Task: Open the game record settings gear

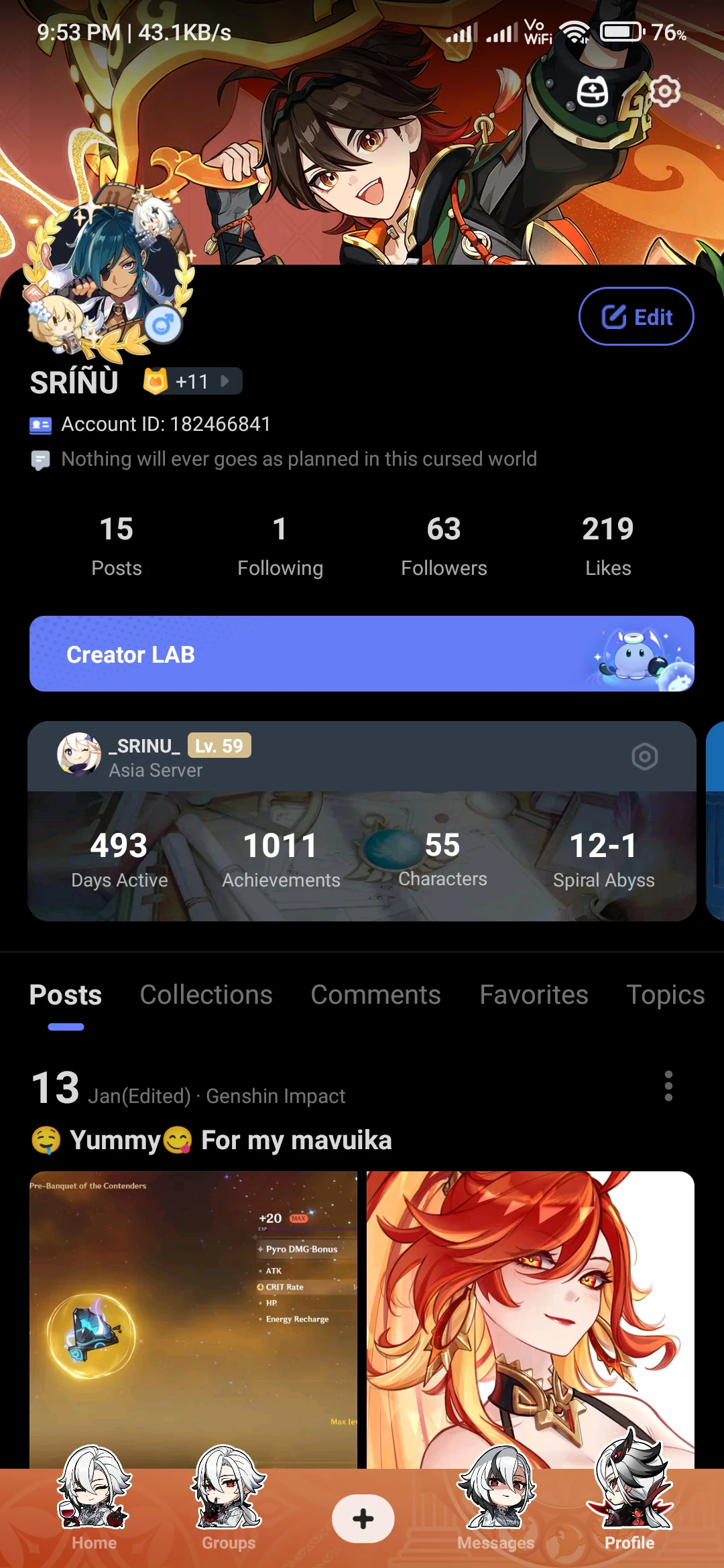Action: (645, 756)
